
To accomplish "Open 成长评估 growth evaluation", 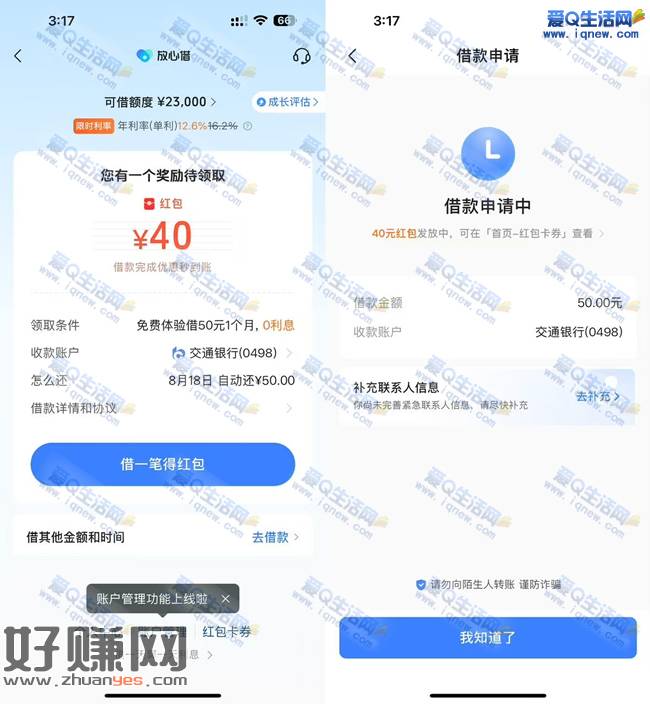I will click(x=287, y=102).
